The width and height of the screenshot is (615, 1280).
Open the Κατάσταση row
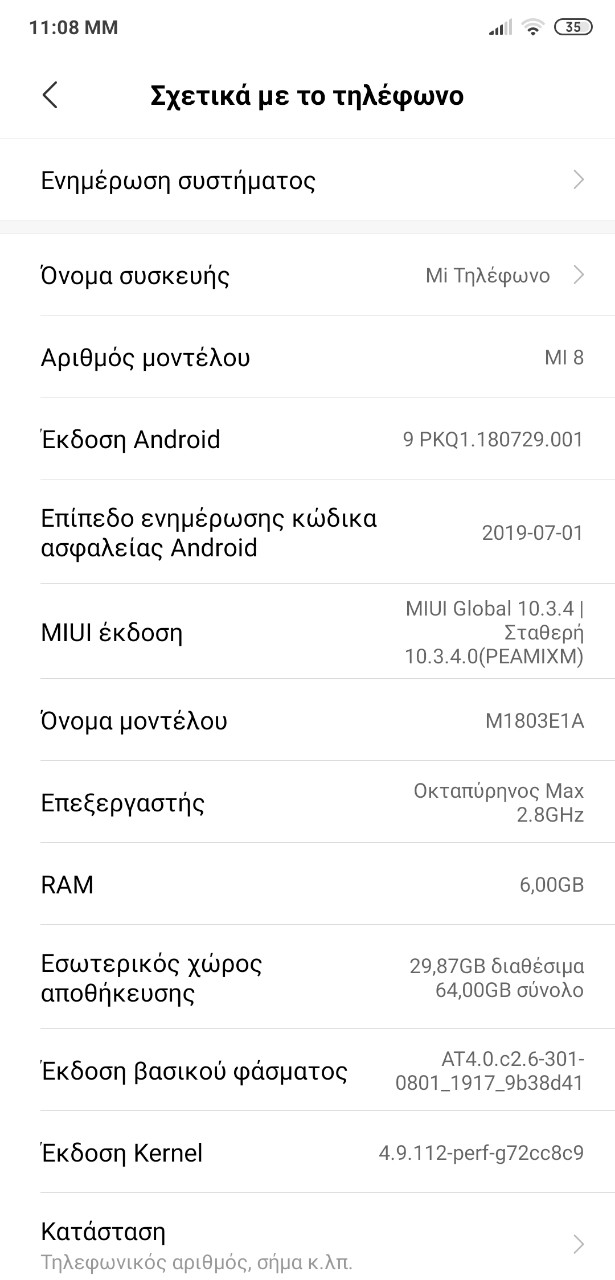tap(307, 1242)
